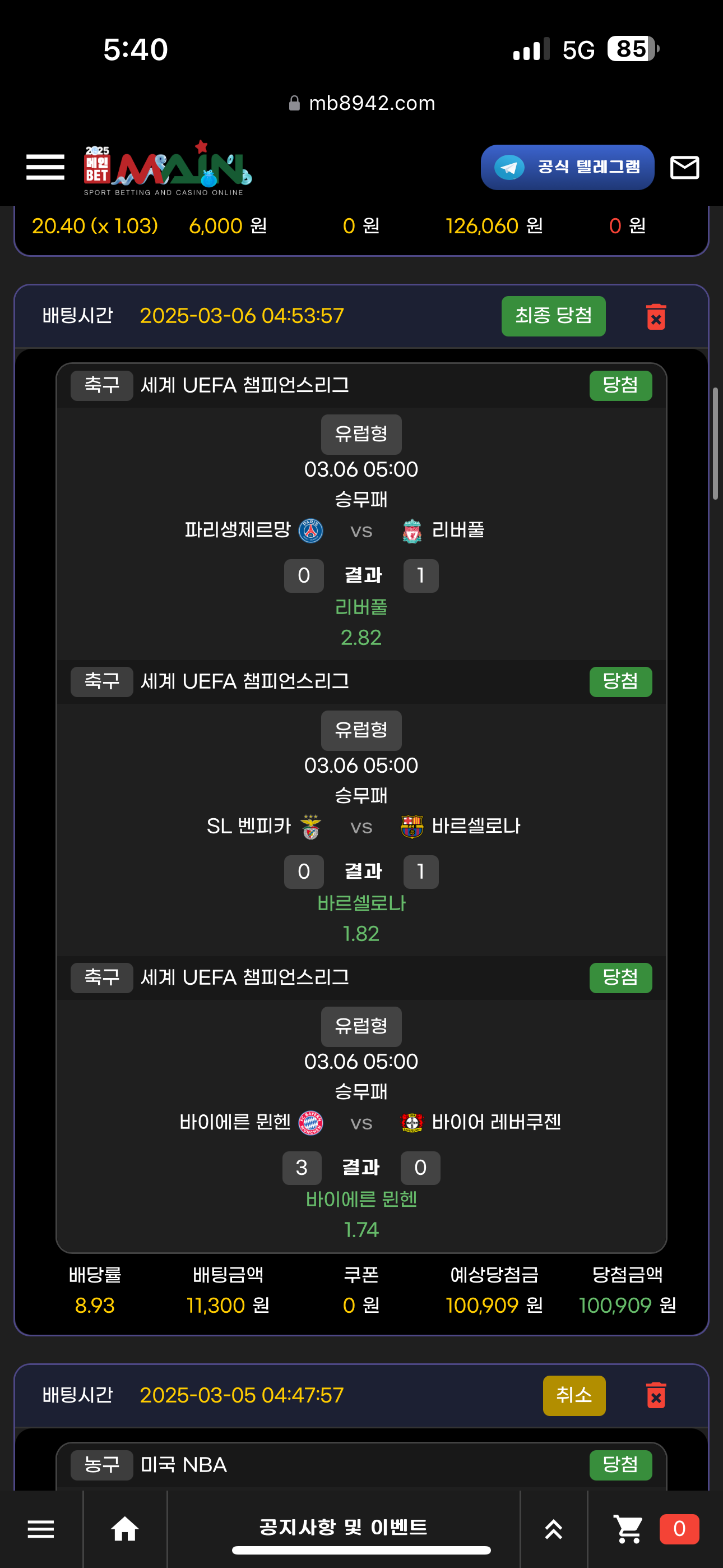Go to the MAIN BET logo homepage
Image resolution: width=723 pixels, height=1568 pixels.
168,168
